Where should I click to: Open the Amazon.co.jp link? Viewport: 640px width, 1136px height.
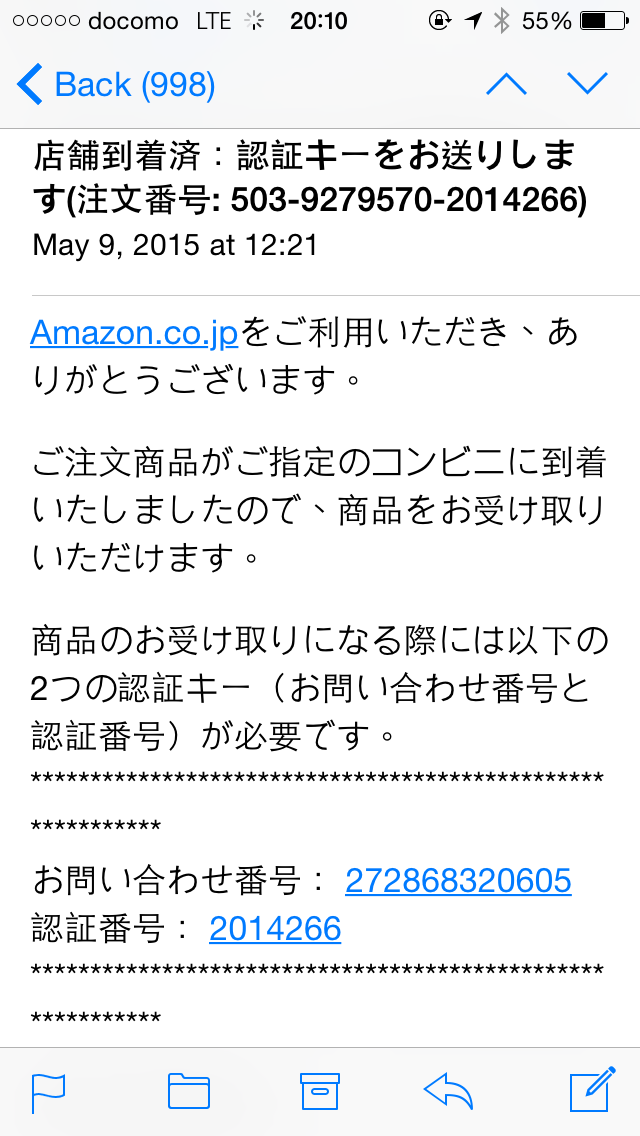134,333
